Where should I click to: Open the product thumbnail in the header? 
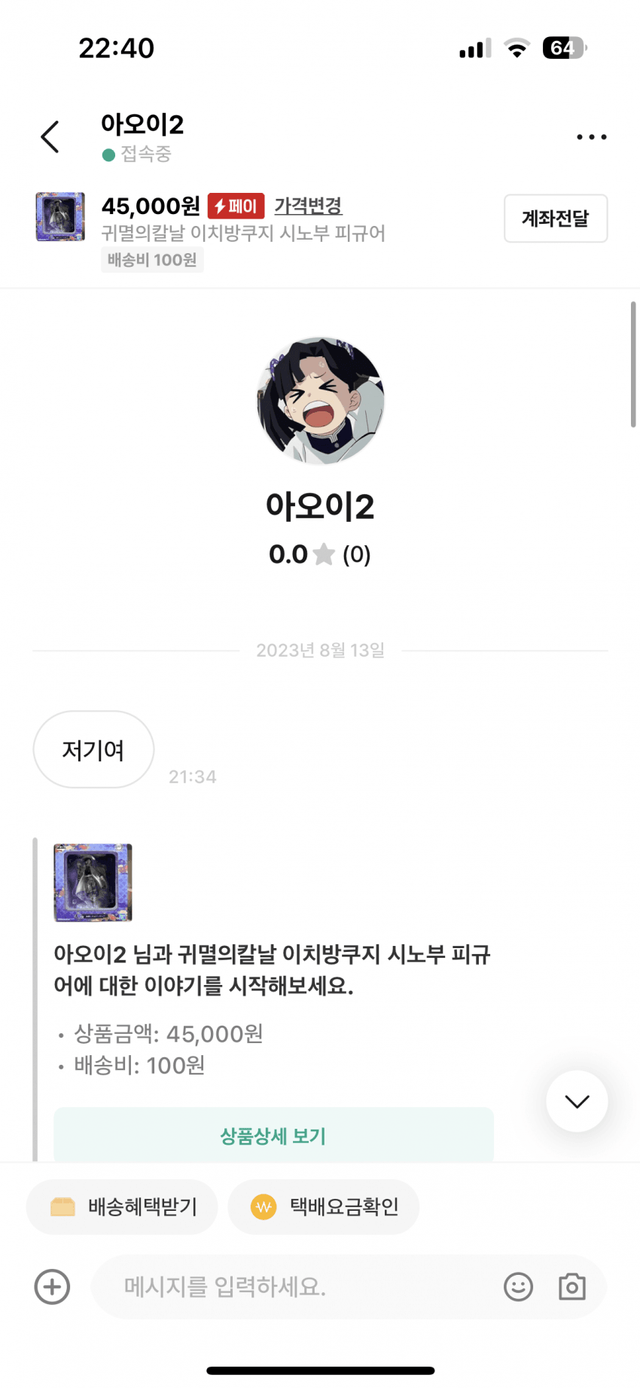[60, 217]
